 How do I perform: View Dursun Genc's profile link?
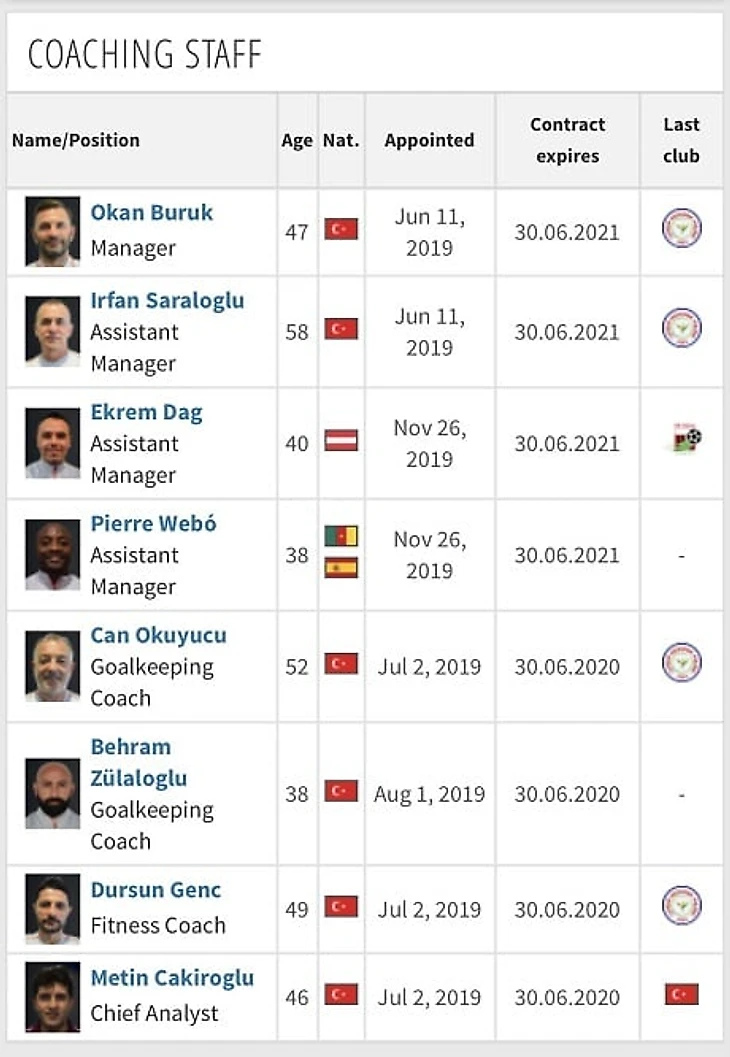(x=155, y=890)
